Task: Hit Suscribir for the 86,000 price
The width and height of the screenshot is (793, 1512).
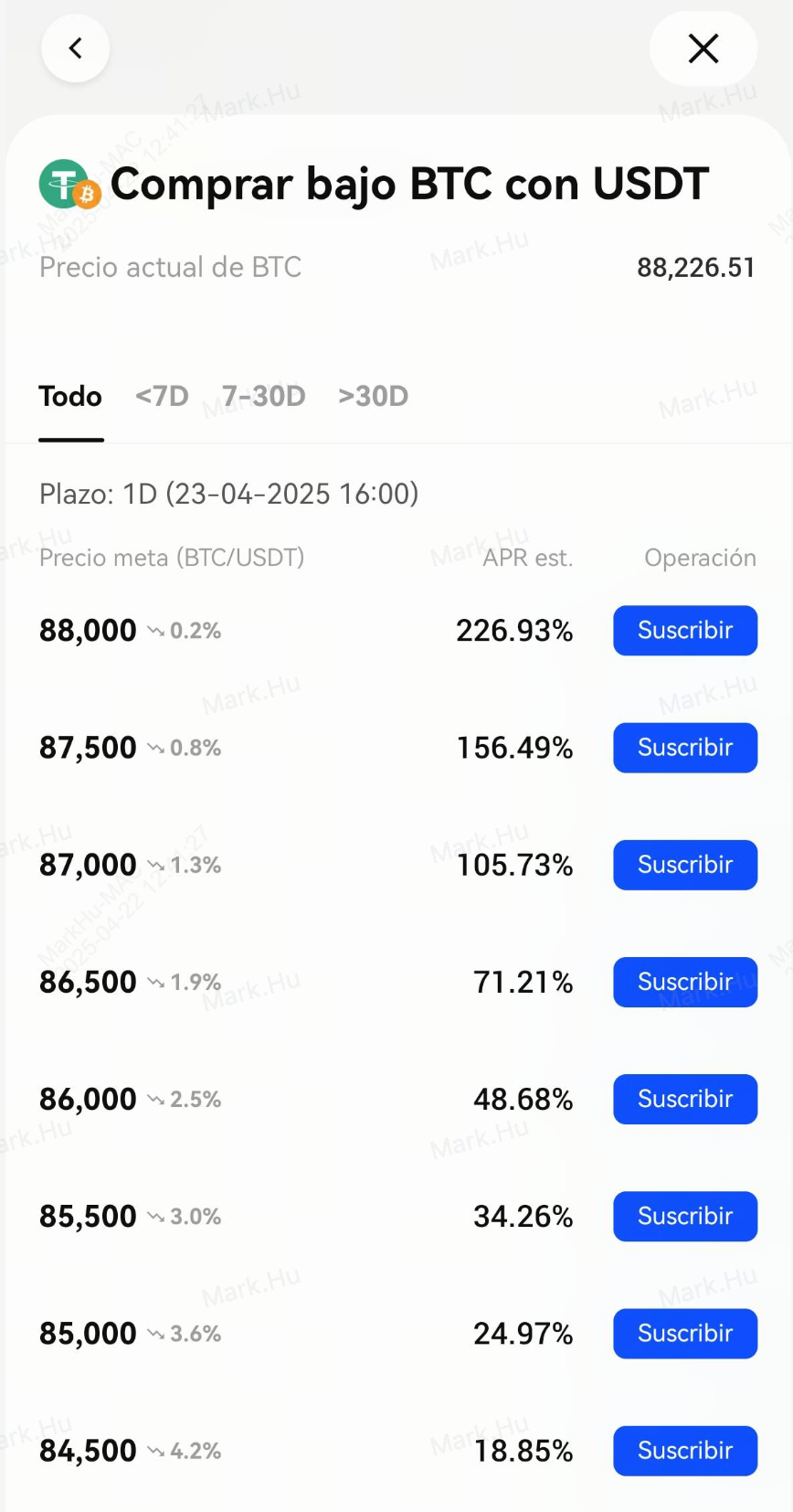Action: click(685, 1099)
